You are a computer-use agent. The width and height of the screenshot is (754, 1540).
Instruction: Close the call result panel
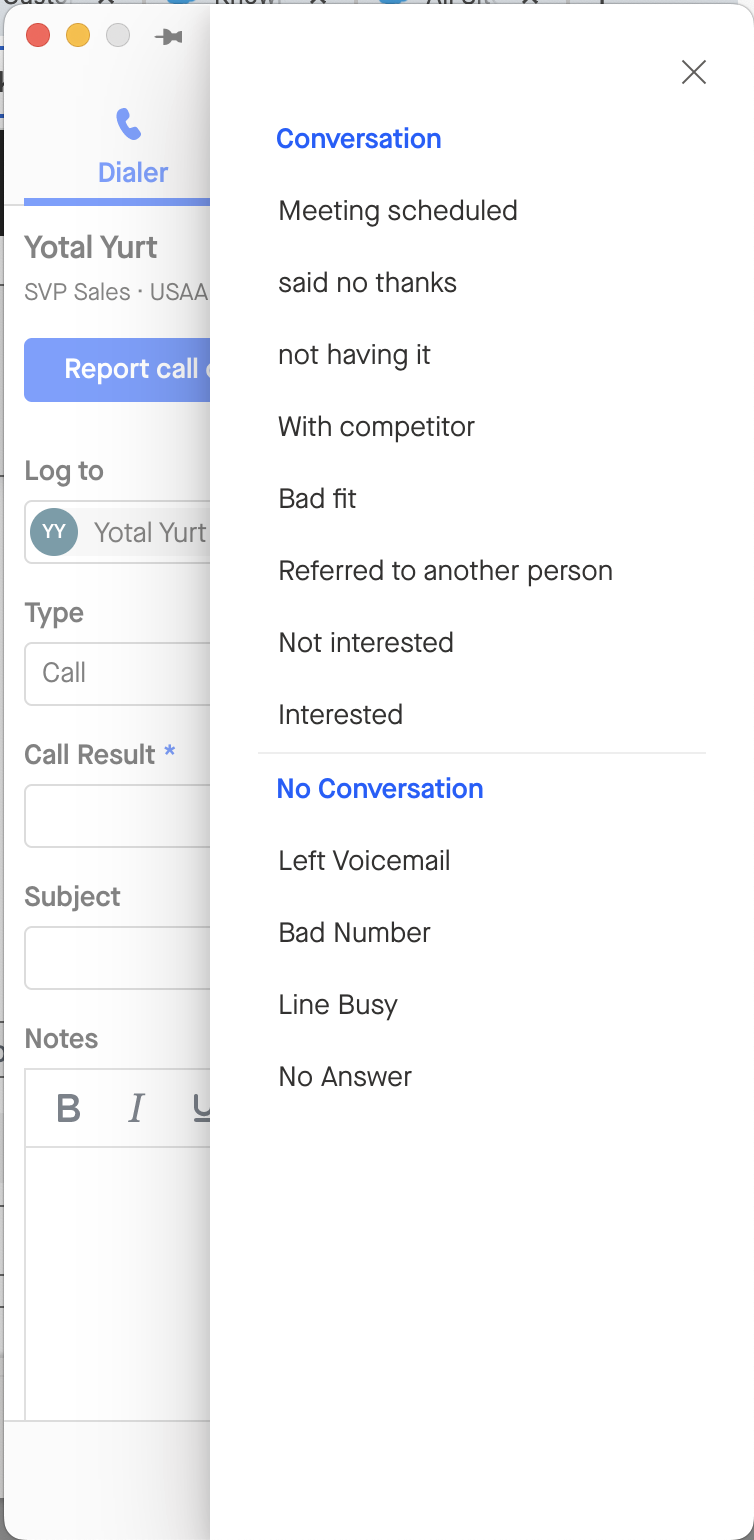[x=693, y=72]
